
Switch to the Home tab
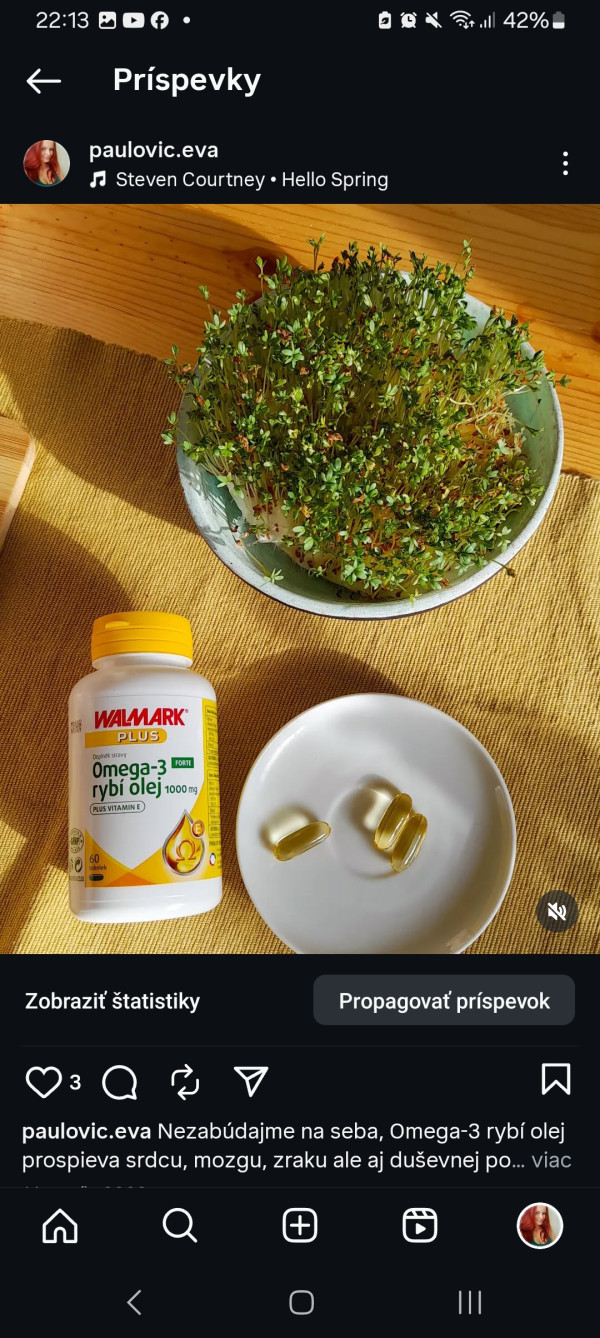60,1226
